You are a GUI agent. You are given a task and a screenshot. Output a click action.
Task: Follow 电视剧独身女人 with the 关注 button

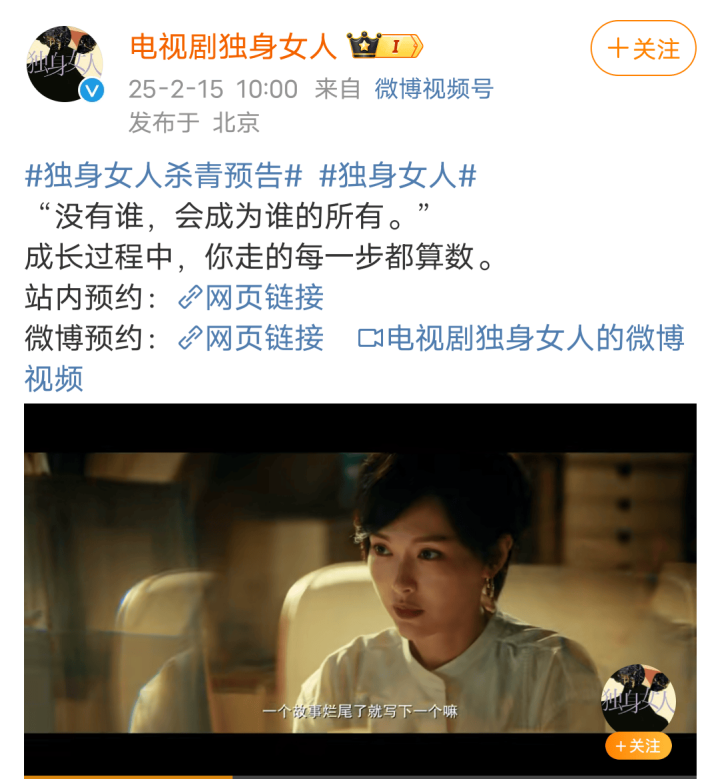[643, 48]
